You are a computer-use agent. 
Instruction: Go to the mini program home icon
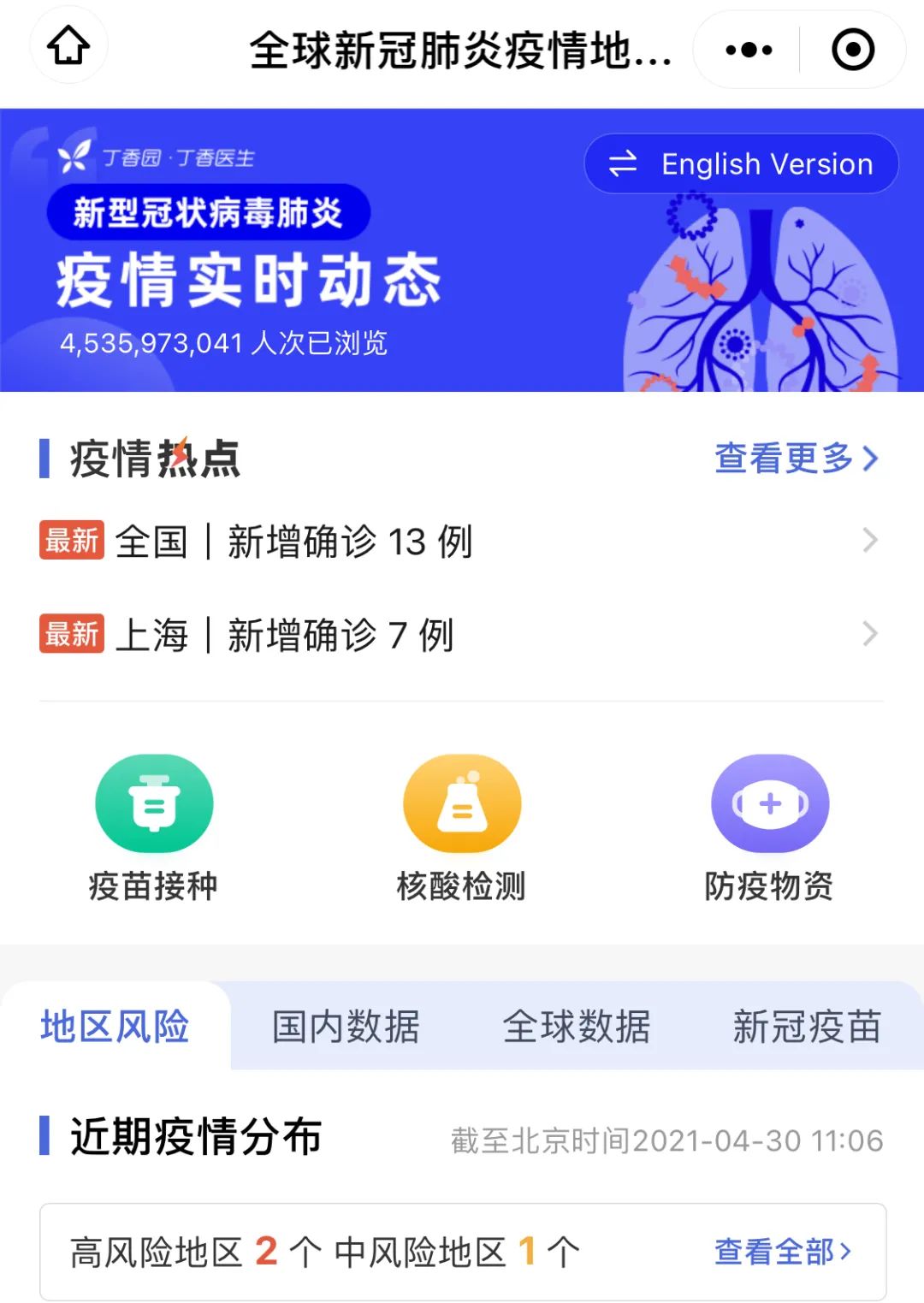[68, 46]
